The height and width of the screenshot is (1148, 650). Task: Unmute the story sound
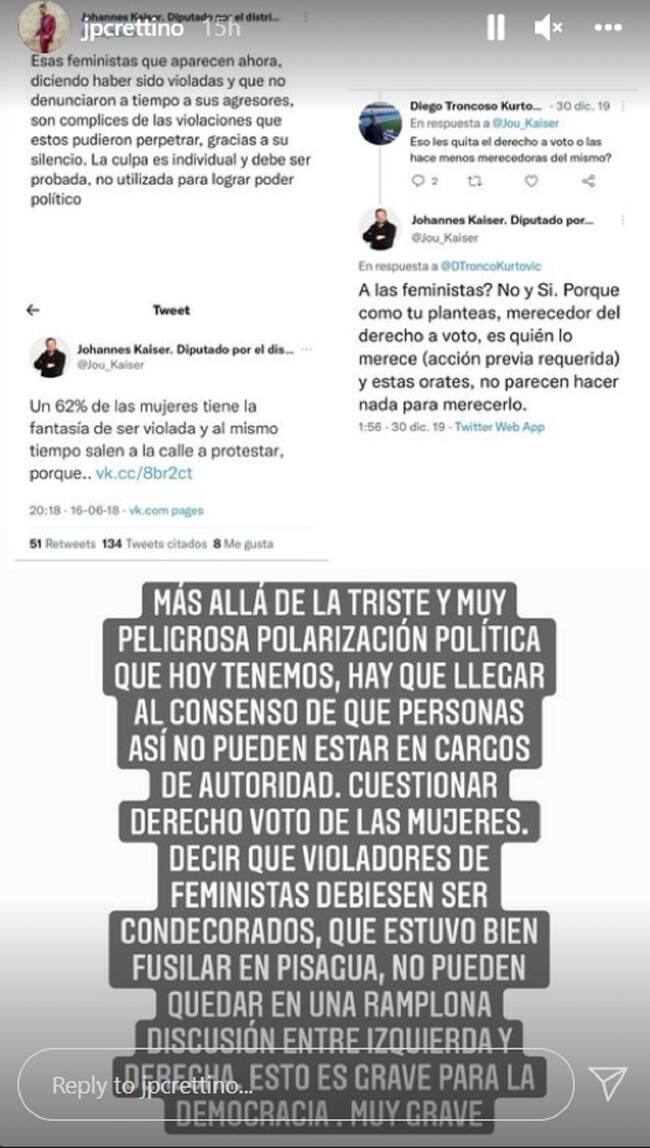pos(549,28)
